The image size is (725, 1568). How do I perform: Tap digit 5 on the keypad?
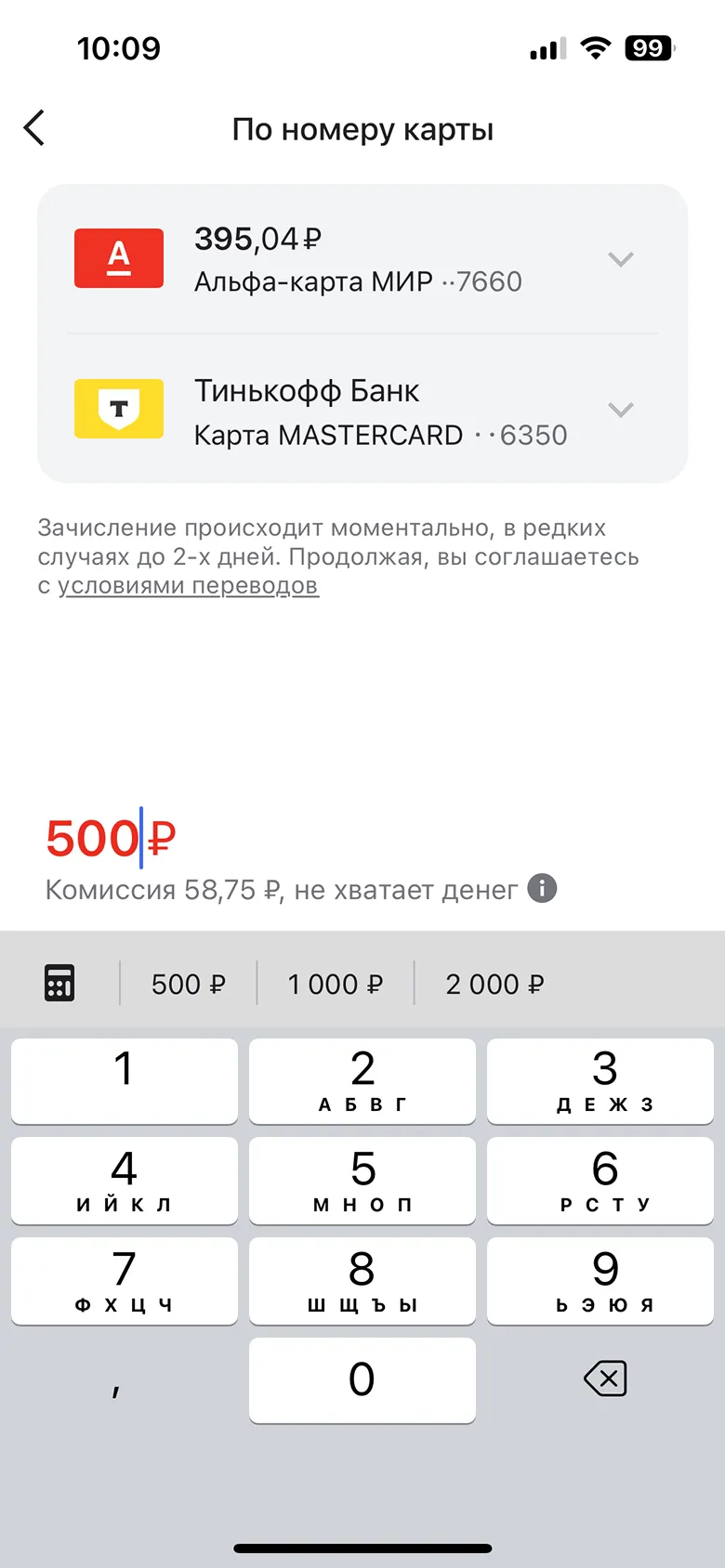pos(362,1179)
